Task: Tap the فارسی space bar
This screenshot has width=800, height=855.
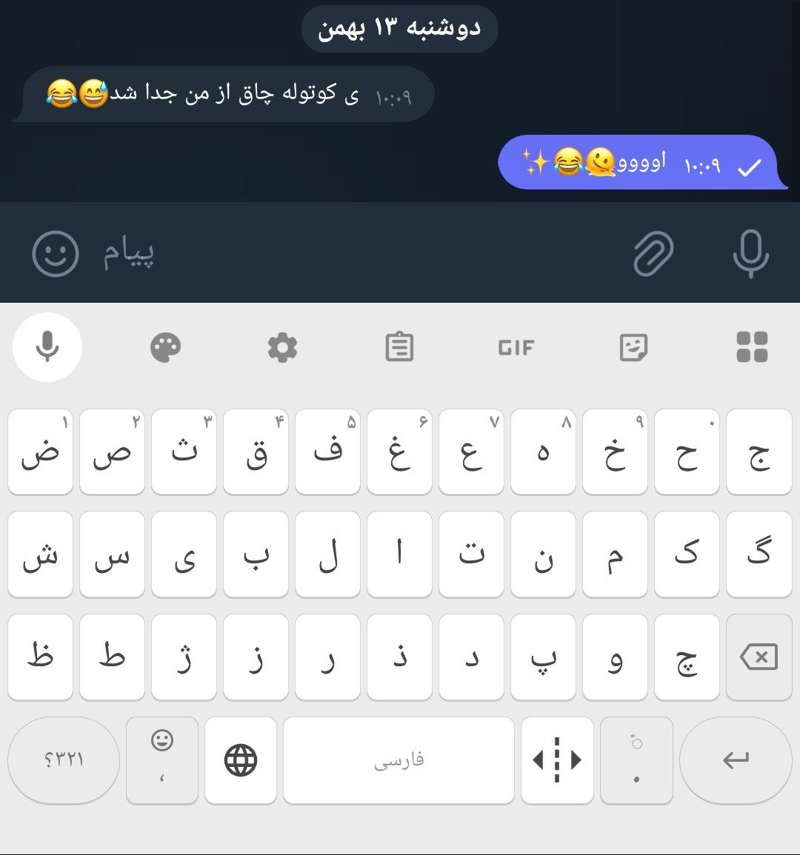Action: [398, 760]
